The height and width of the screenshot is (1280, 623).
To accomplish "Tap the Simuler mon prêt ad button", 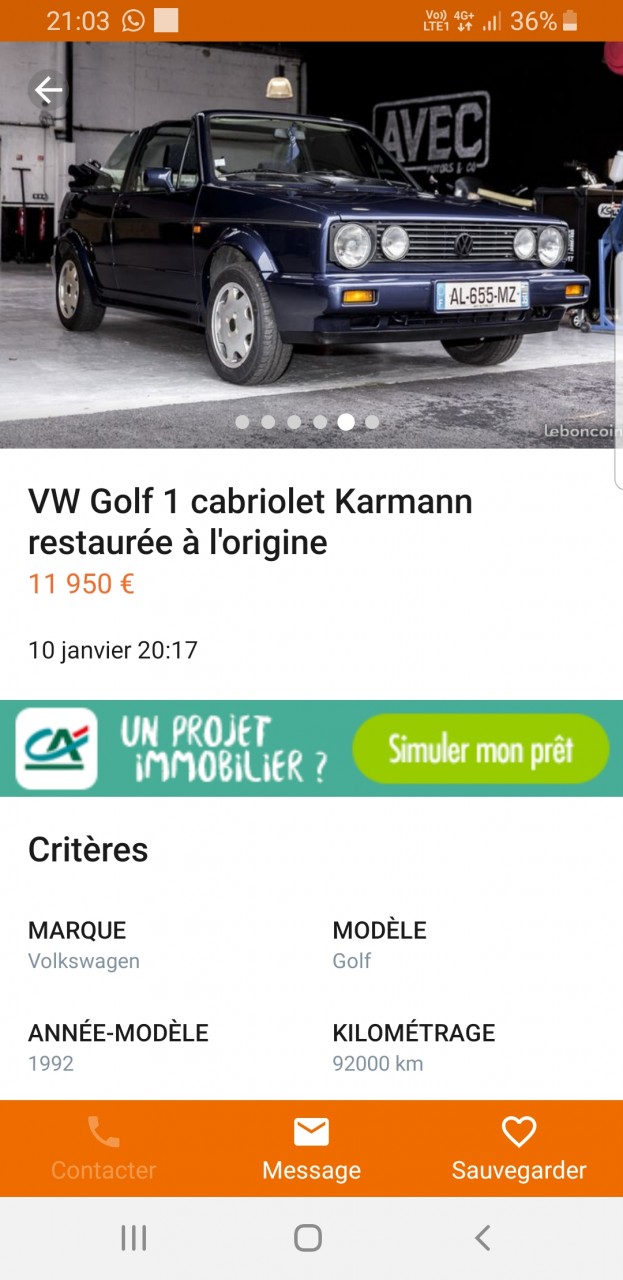I will (480, 749).
